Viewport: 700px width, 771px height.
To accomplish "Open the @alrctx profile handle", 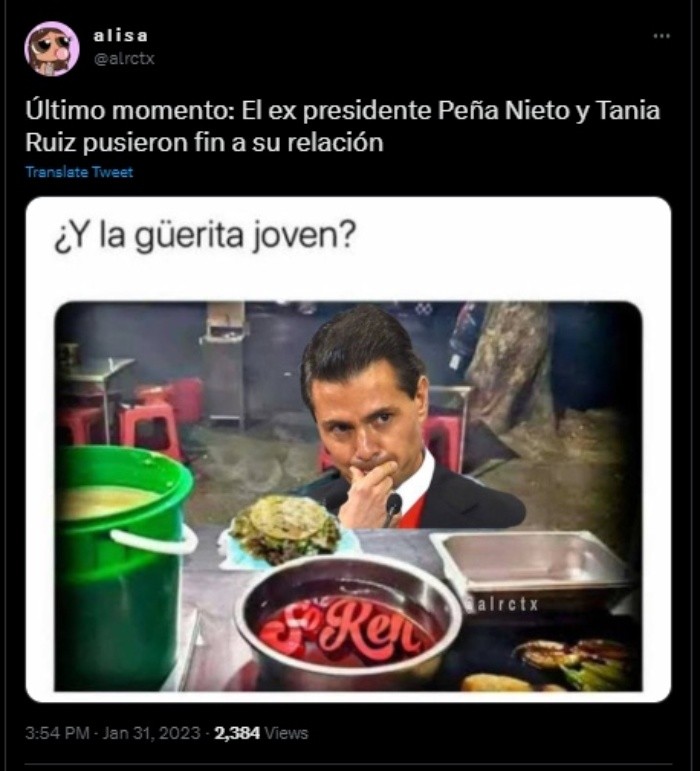I will tap(124, 59).
